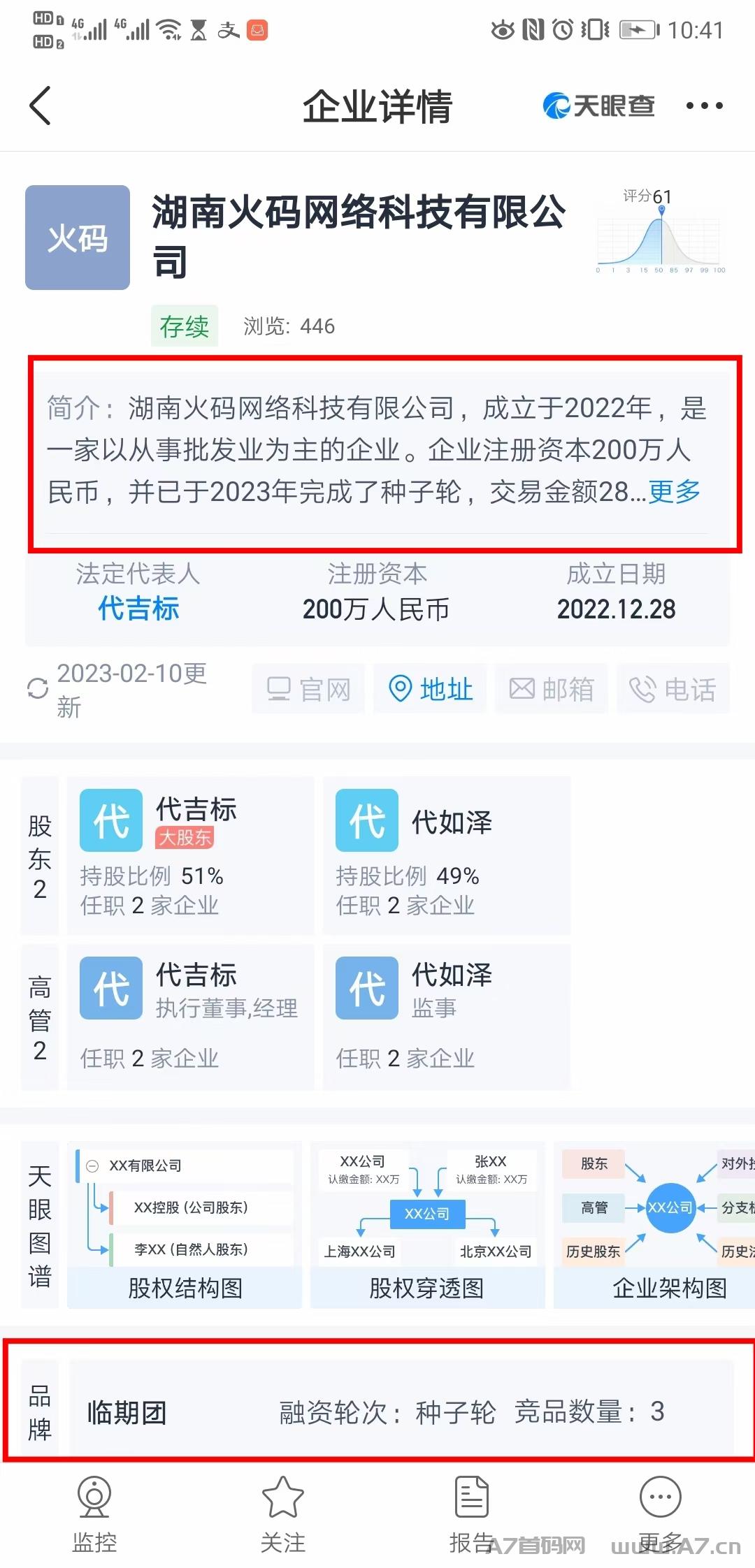
Task: Open shareholder card 代如泽 with 49% stake
Action: pos(447,855)
